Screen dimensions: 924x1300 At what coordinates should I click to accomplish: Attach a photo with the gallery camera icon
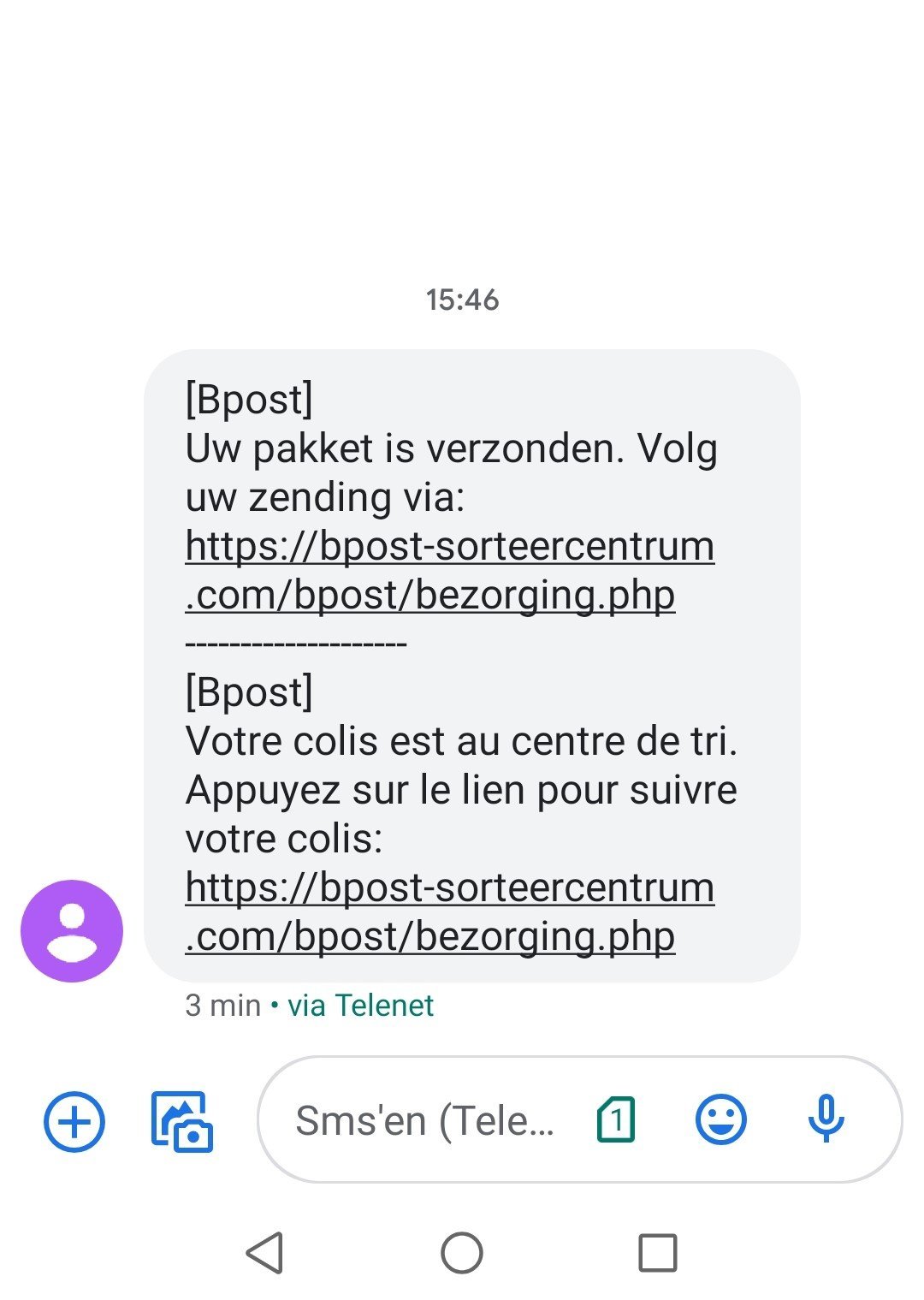point(181,1120)
